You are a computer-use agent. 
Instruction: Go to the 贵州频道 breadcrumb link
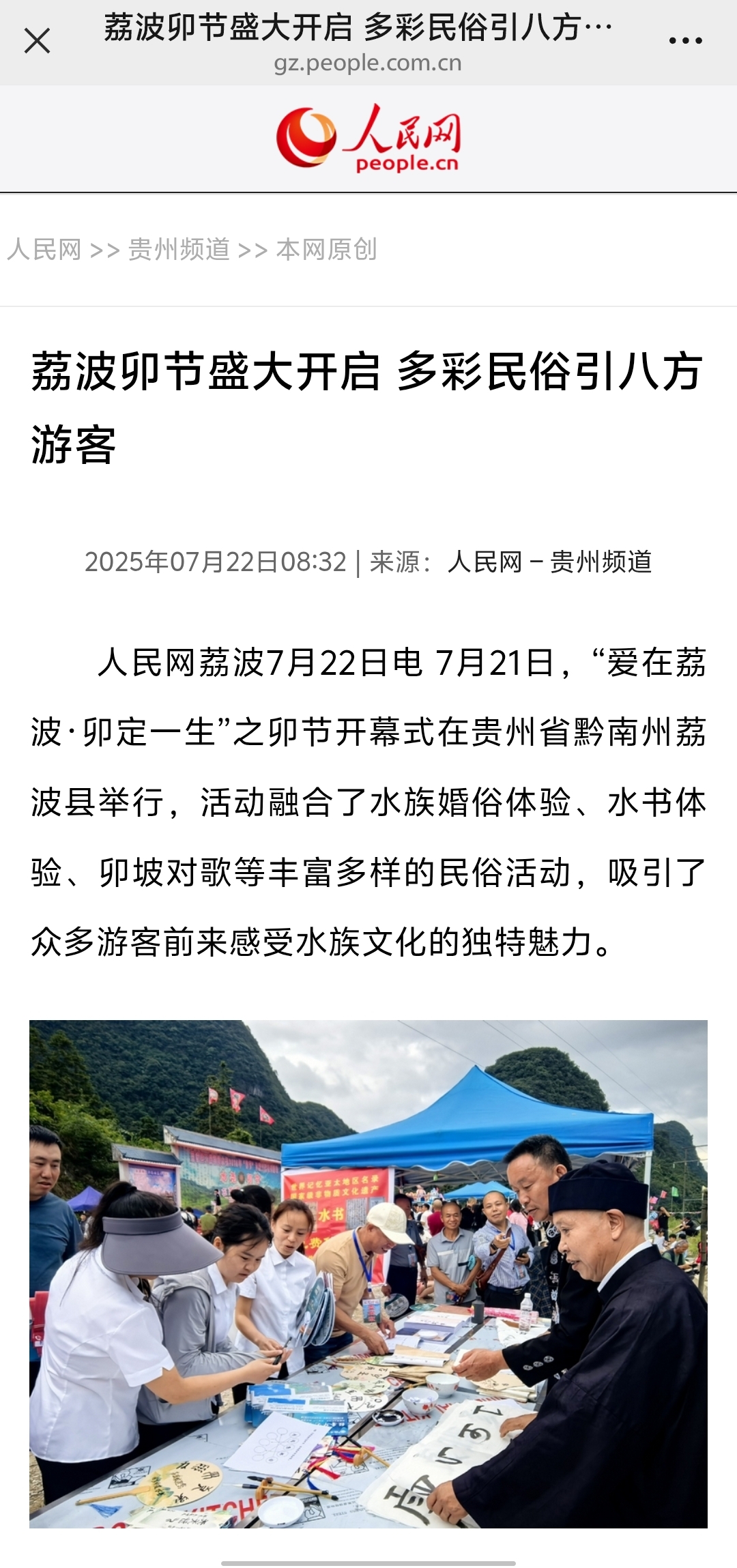(x=179, y=250)
